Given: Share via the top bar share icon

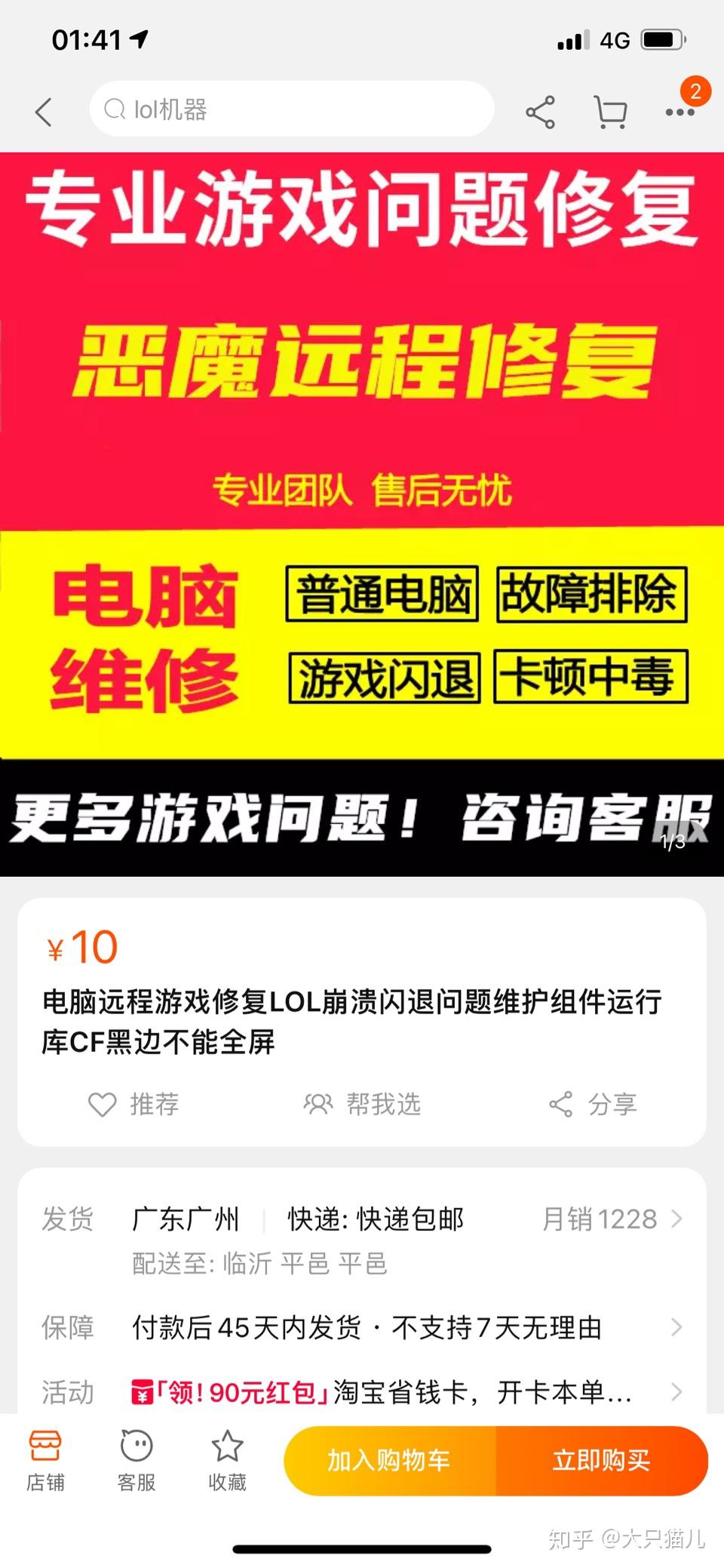Looking at the screenshot, I should (540, 112).
